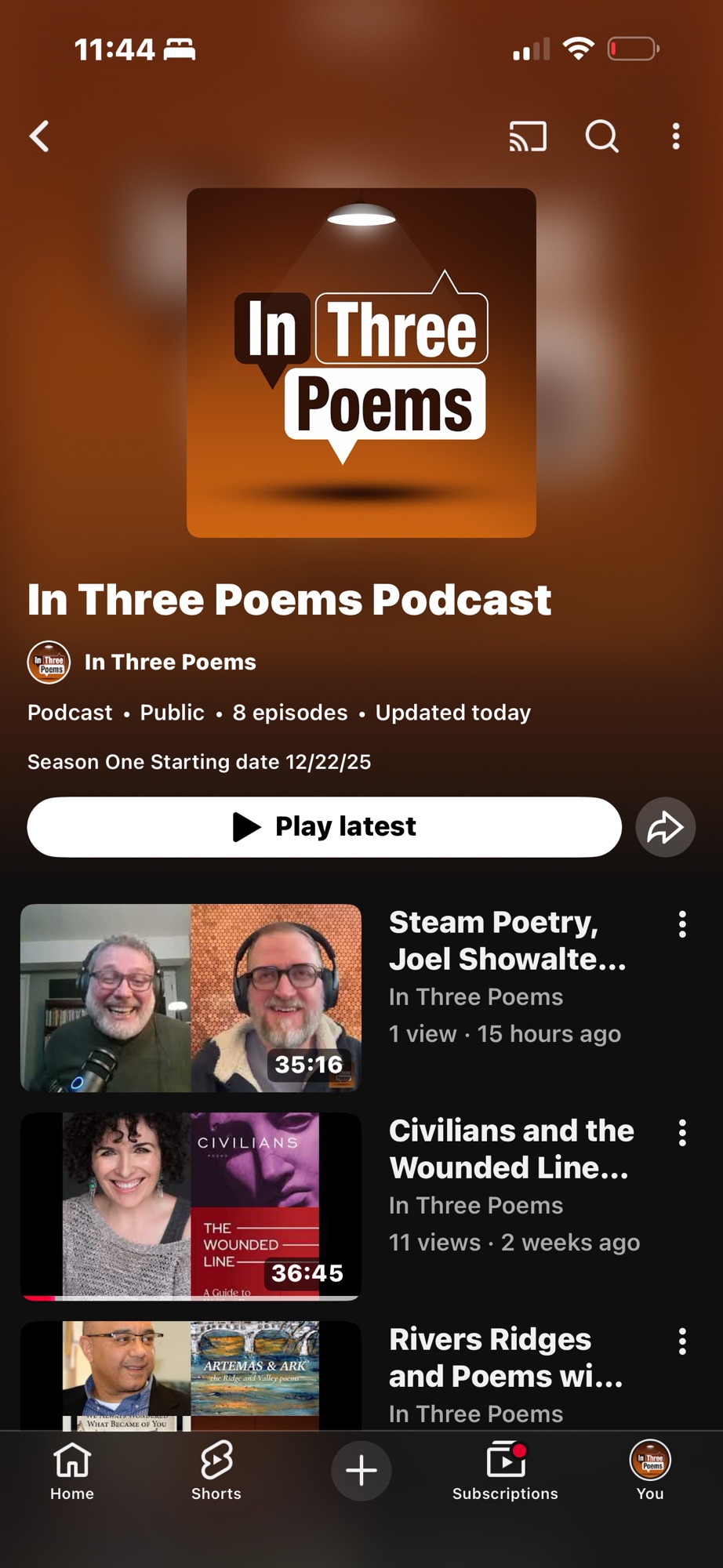This screenshot has height=1568, width=723.
Task: Open the top overflow menu
Action: pyautogui.click(x=676, y=136)
